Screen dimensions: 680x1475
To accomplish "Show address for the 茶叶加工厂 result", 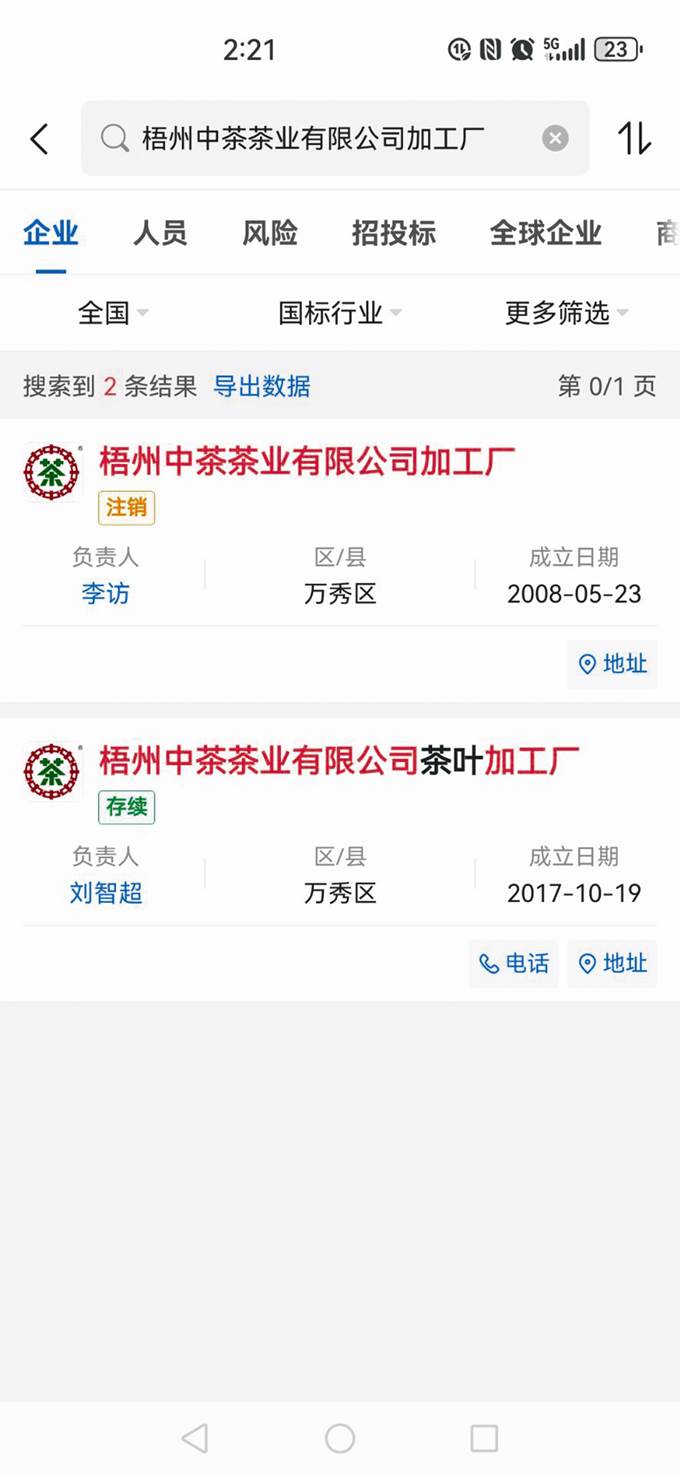I will [x=612, y=963].
